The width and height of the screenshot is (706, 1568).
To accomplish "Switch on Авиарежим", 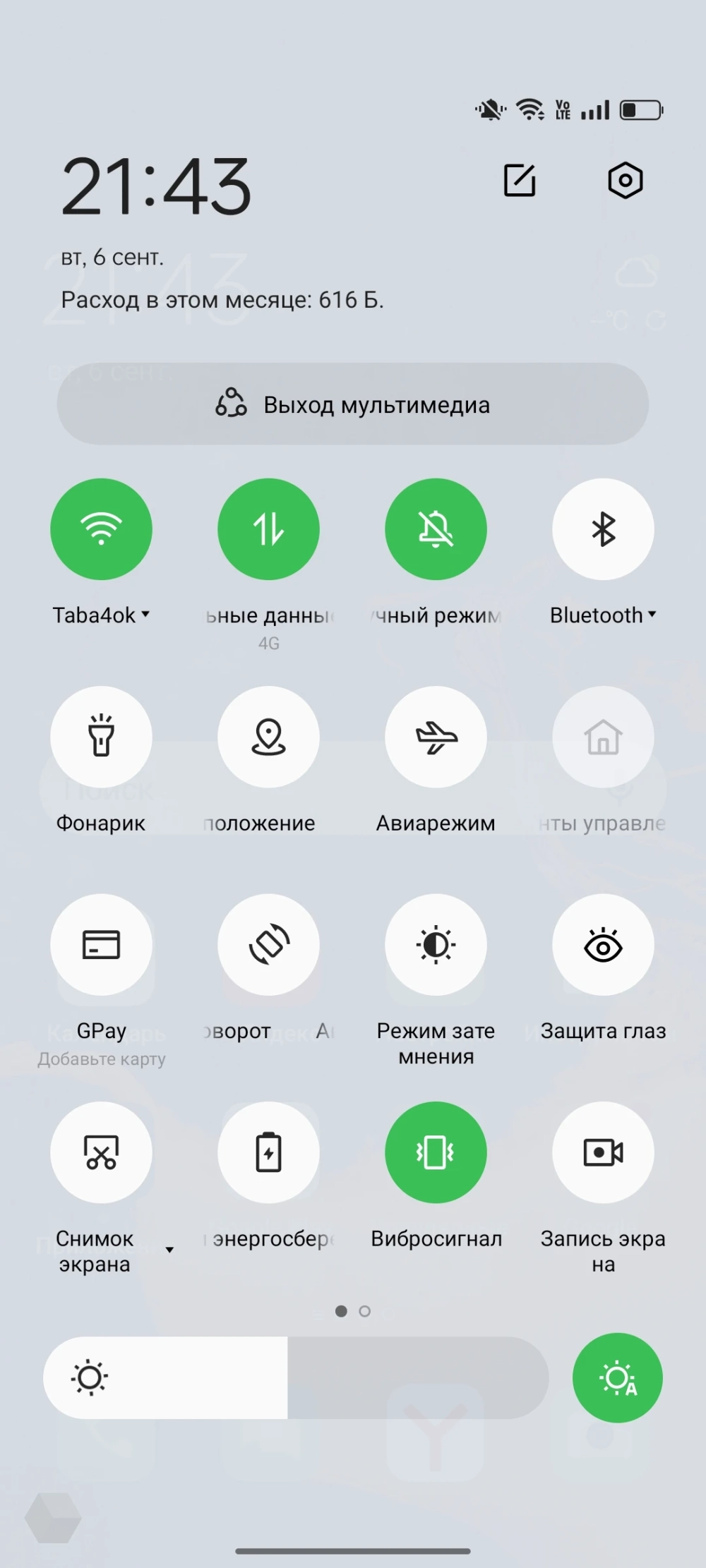I will [436, 737].
